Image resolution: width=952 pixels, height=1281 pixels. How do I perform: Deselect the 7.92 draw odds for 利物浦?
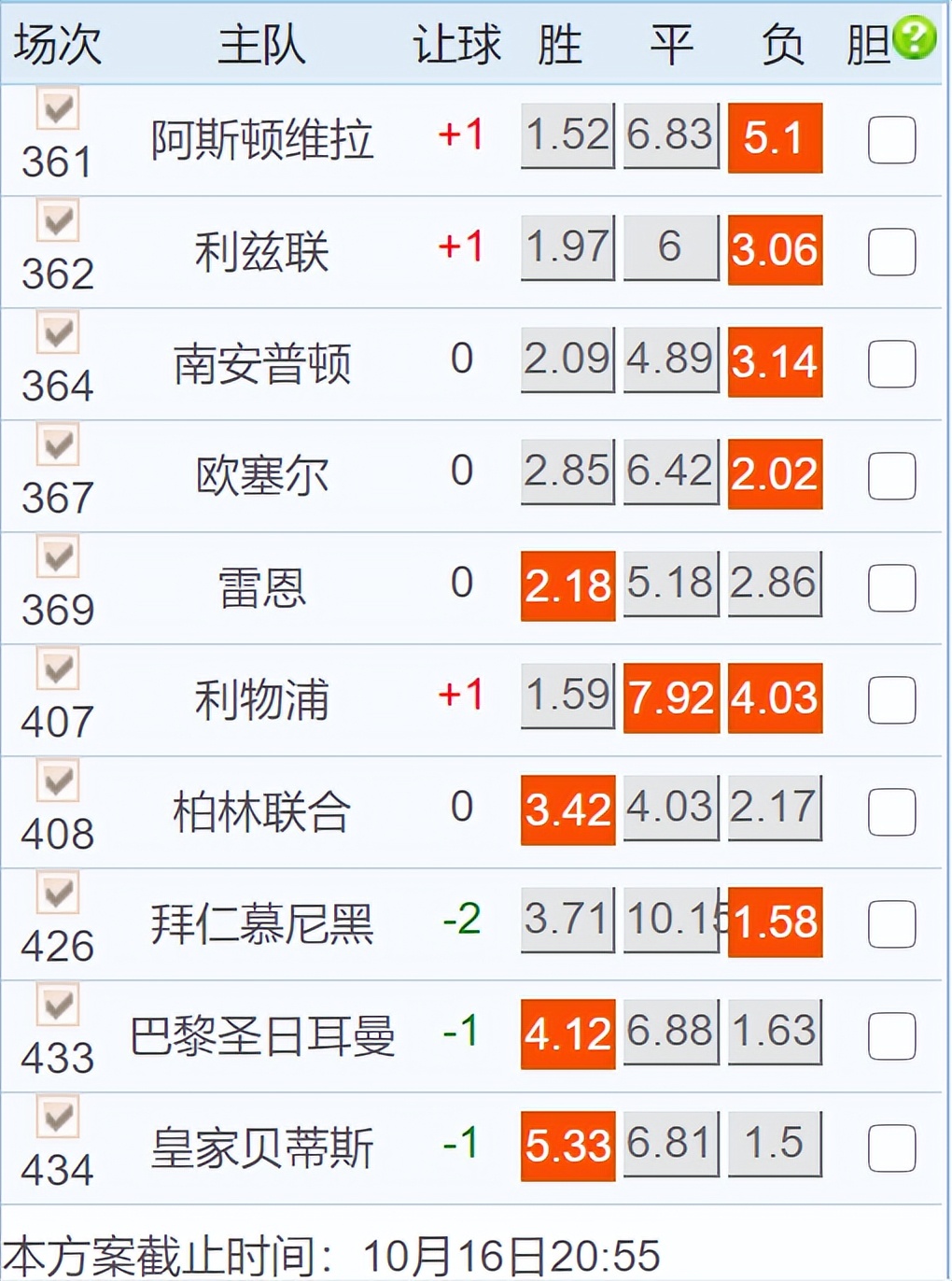[x=671, y=697]
